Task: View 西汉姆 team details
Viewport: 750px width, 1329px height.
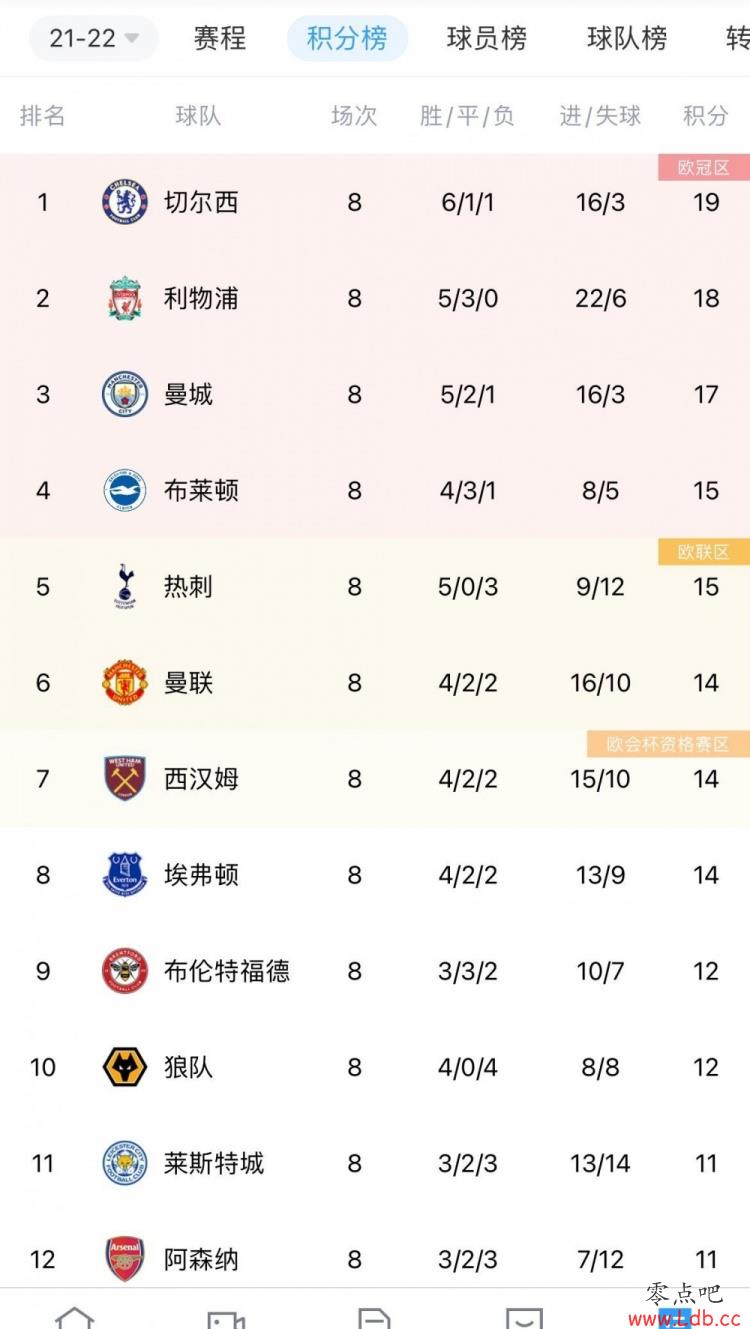Action: tap(375, 778)
